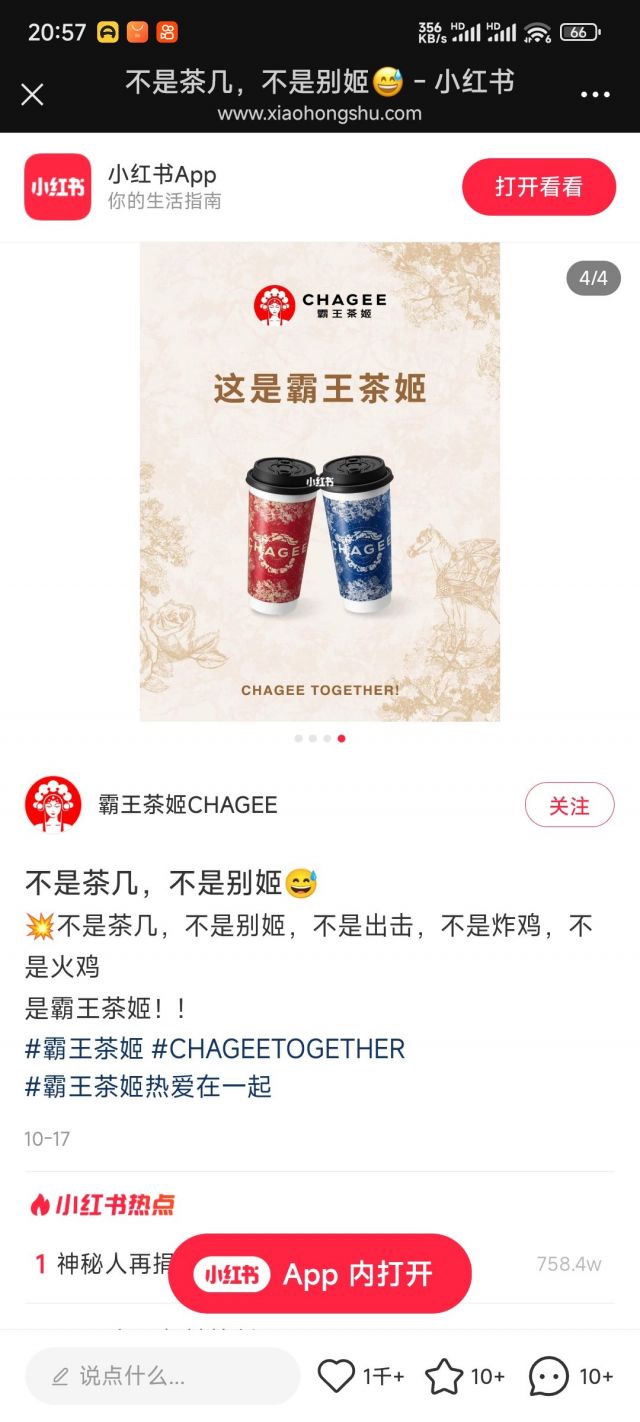The width and height of the screenshot is (640, 1422).
Task: Open the #霸王茶姬 hashtag
Action: (85, 1049)
